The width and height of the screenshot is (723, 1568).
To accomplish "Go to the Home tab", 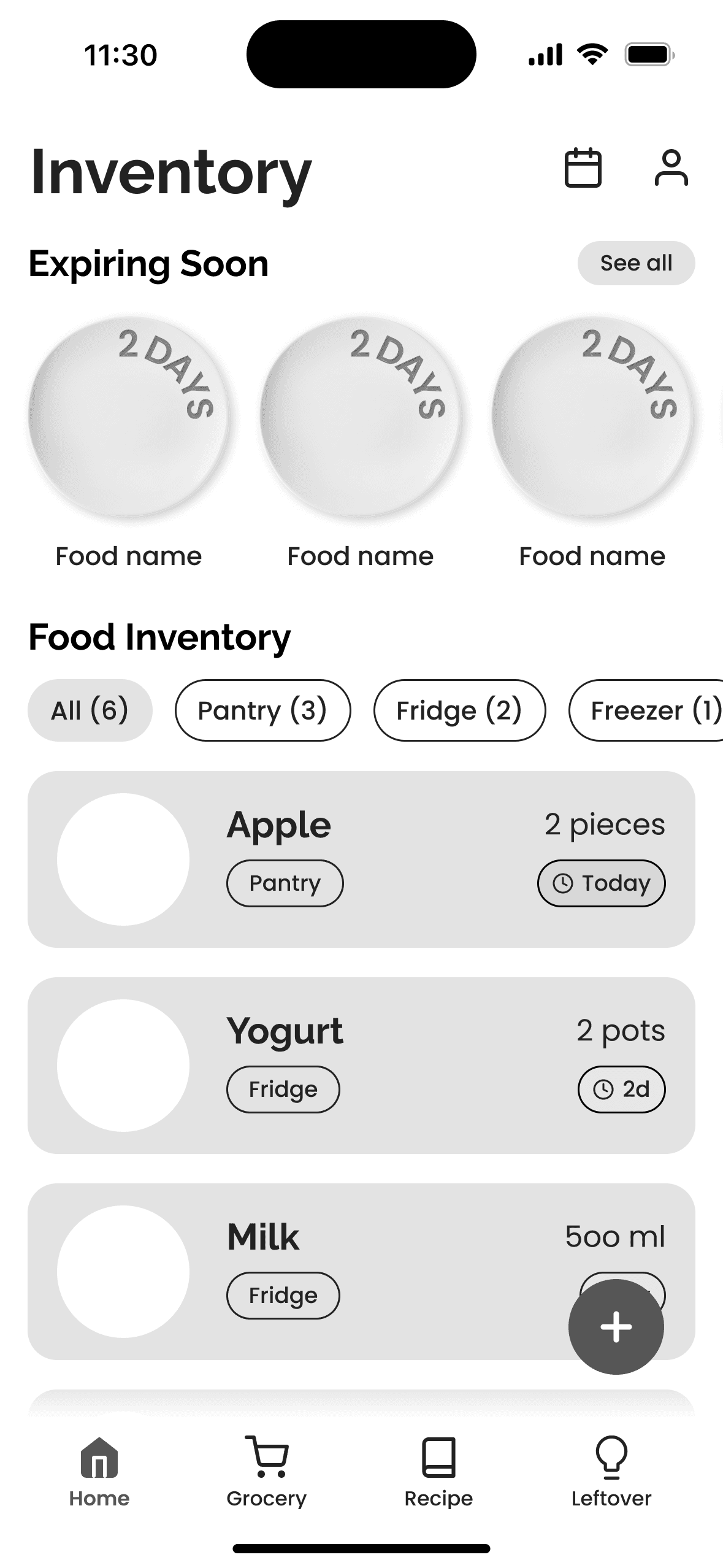I will pyautogui.click(x=99, y=1472).
